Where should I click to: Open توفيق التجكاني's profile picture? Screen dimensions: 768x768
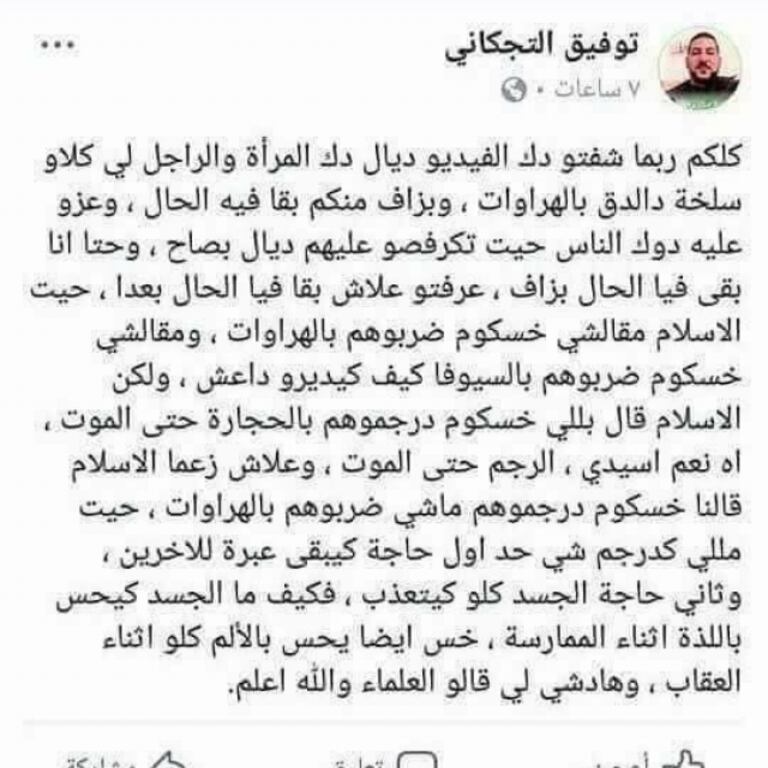[x=702, y=68]
